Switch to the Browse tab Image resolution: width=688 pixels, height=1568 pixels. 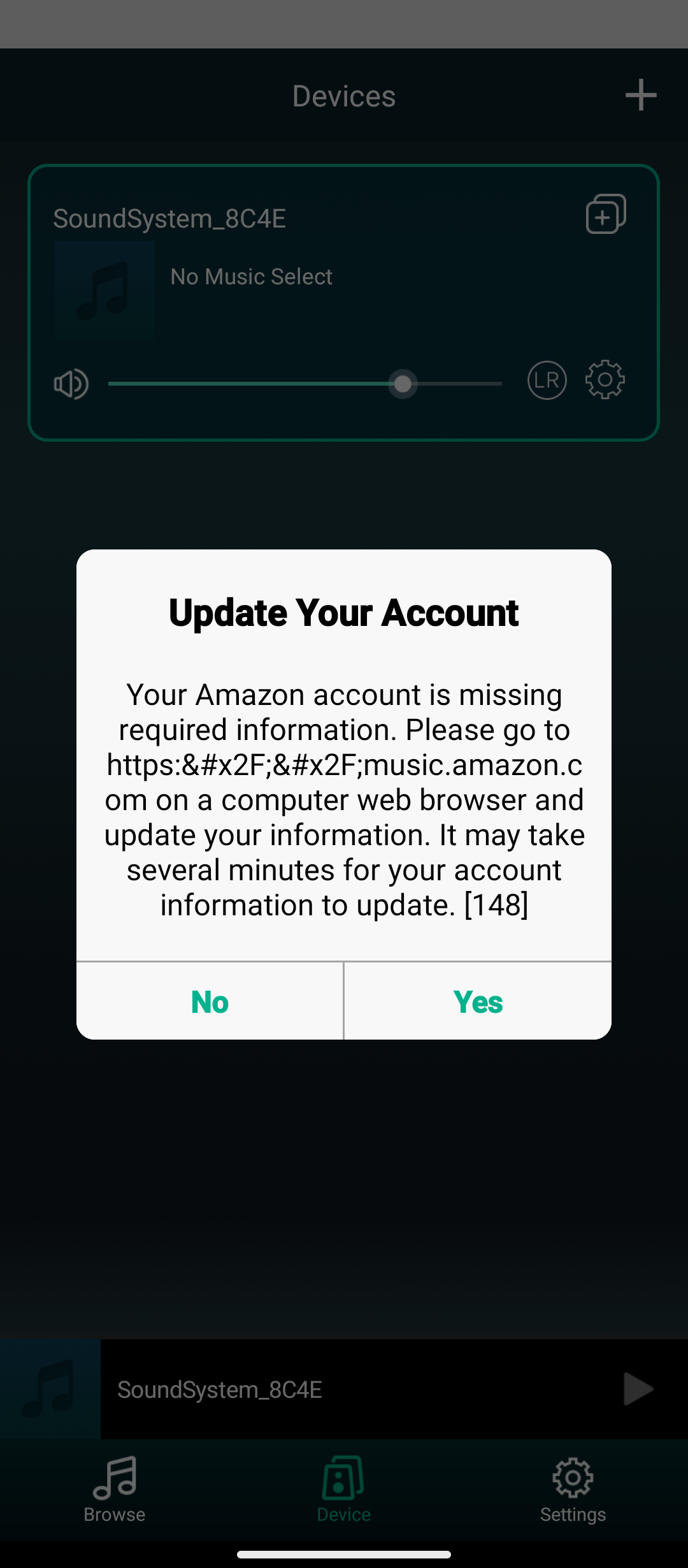point(115,1490)
